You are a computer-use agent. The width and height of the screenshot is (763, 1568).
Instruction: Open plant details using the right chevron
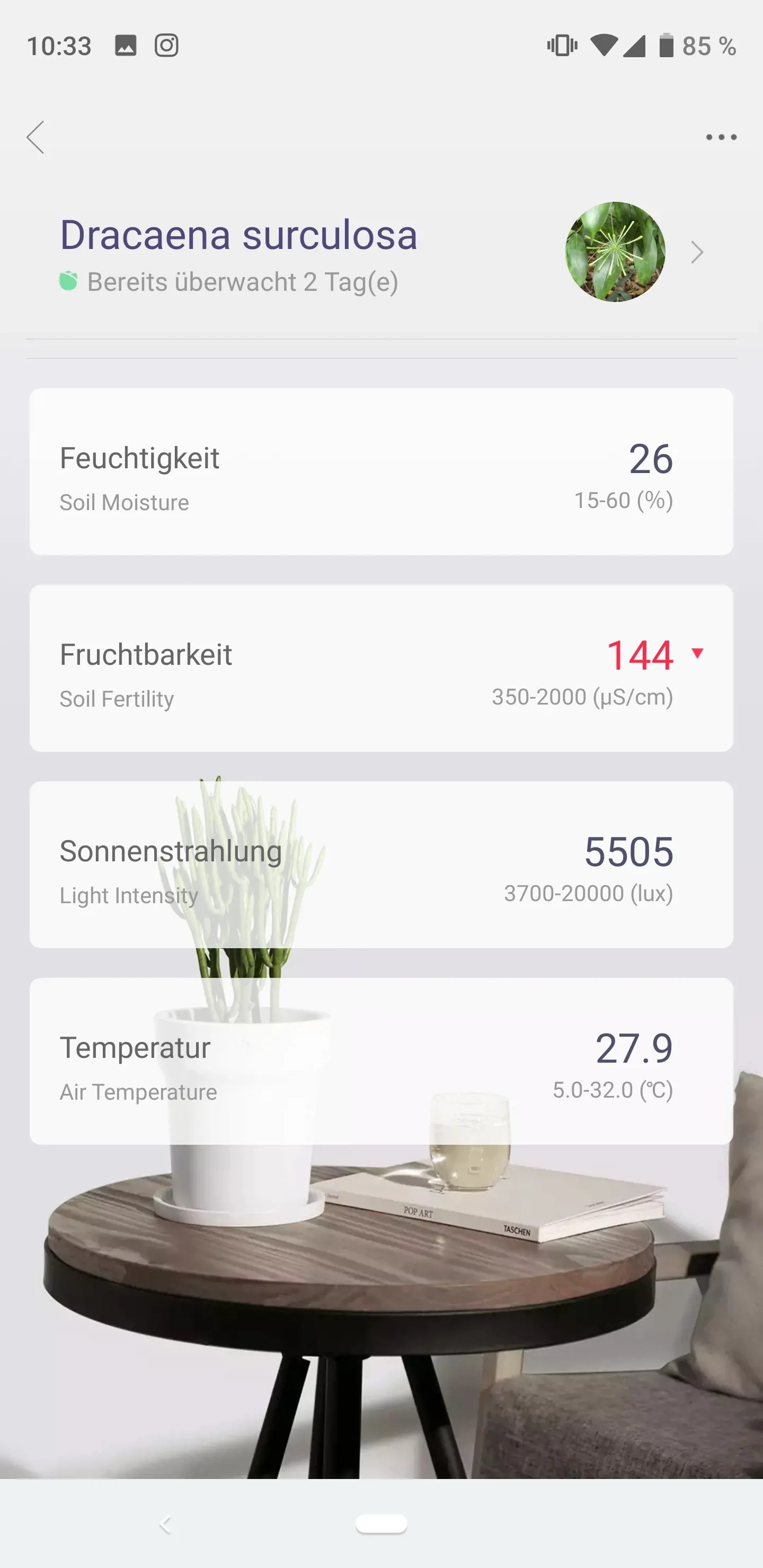tap(697, 252)
